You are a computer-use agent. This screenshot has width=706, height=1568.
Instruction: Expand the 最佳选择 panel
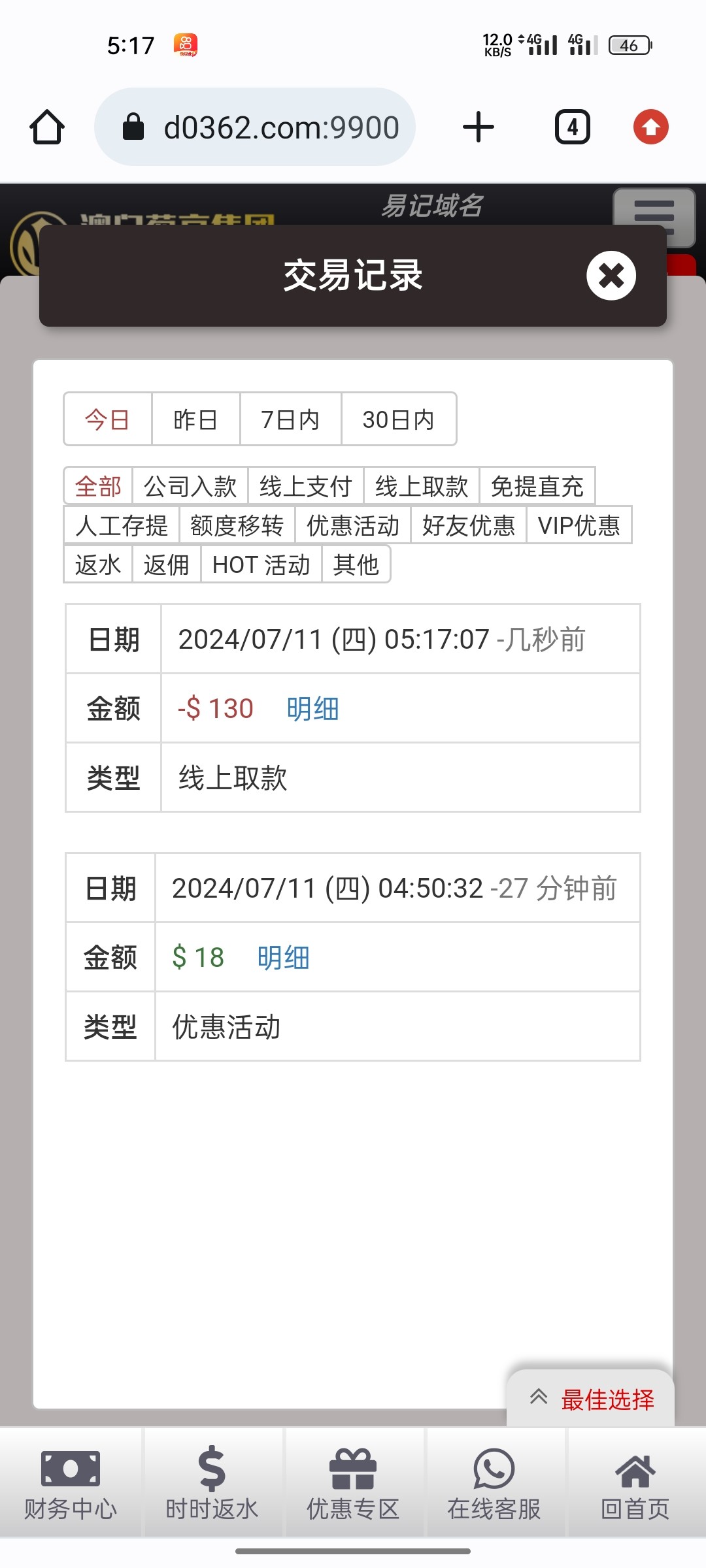tap(591, 1399)
